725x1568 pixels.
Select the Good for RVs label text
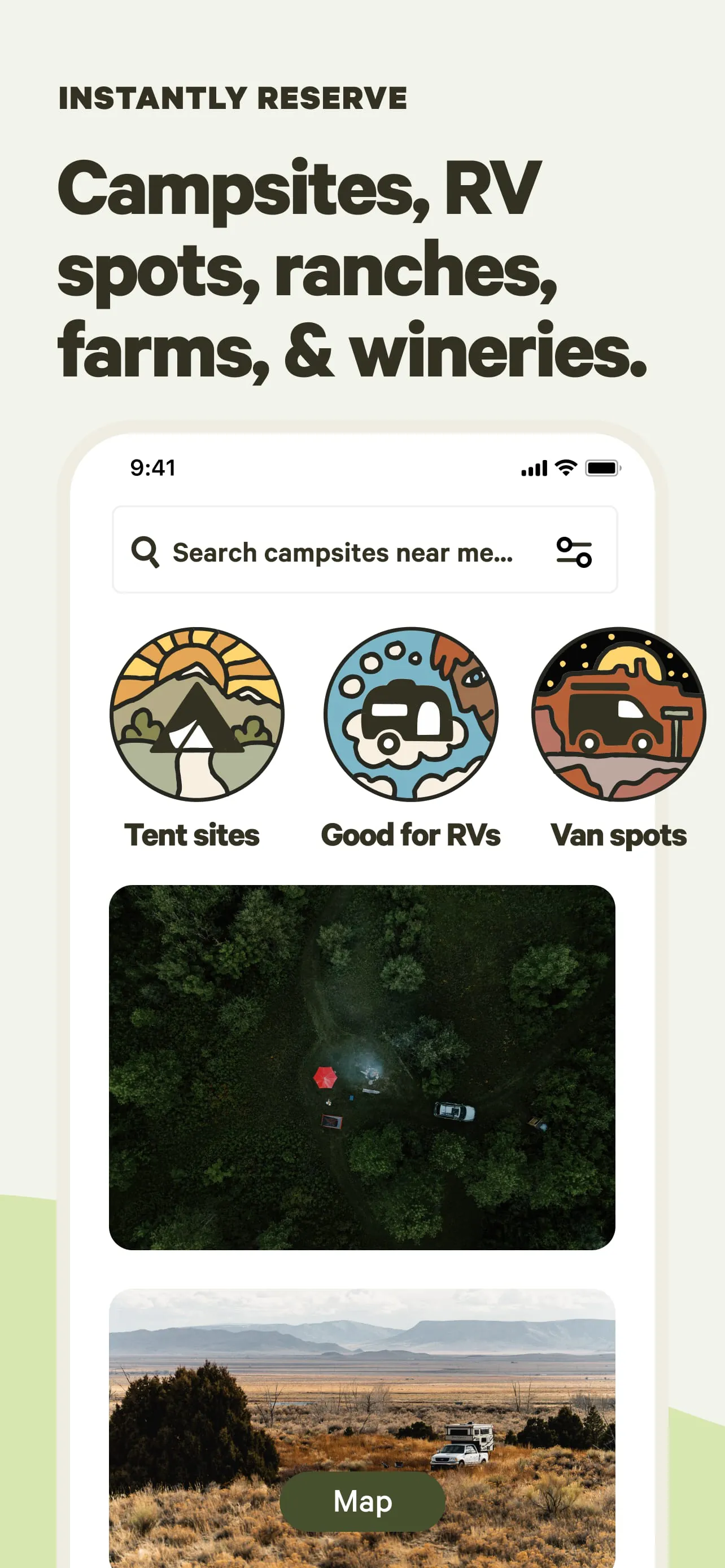point(410,835)
